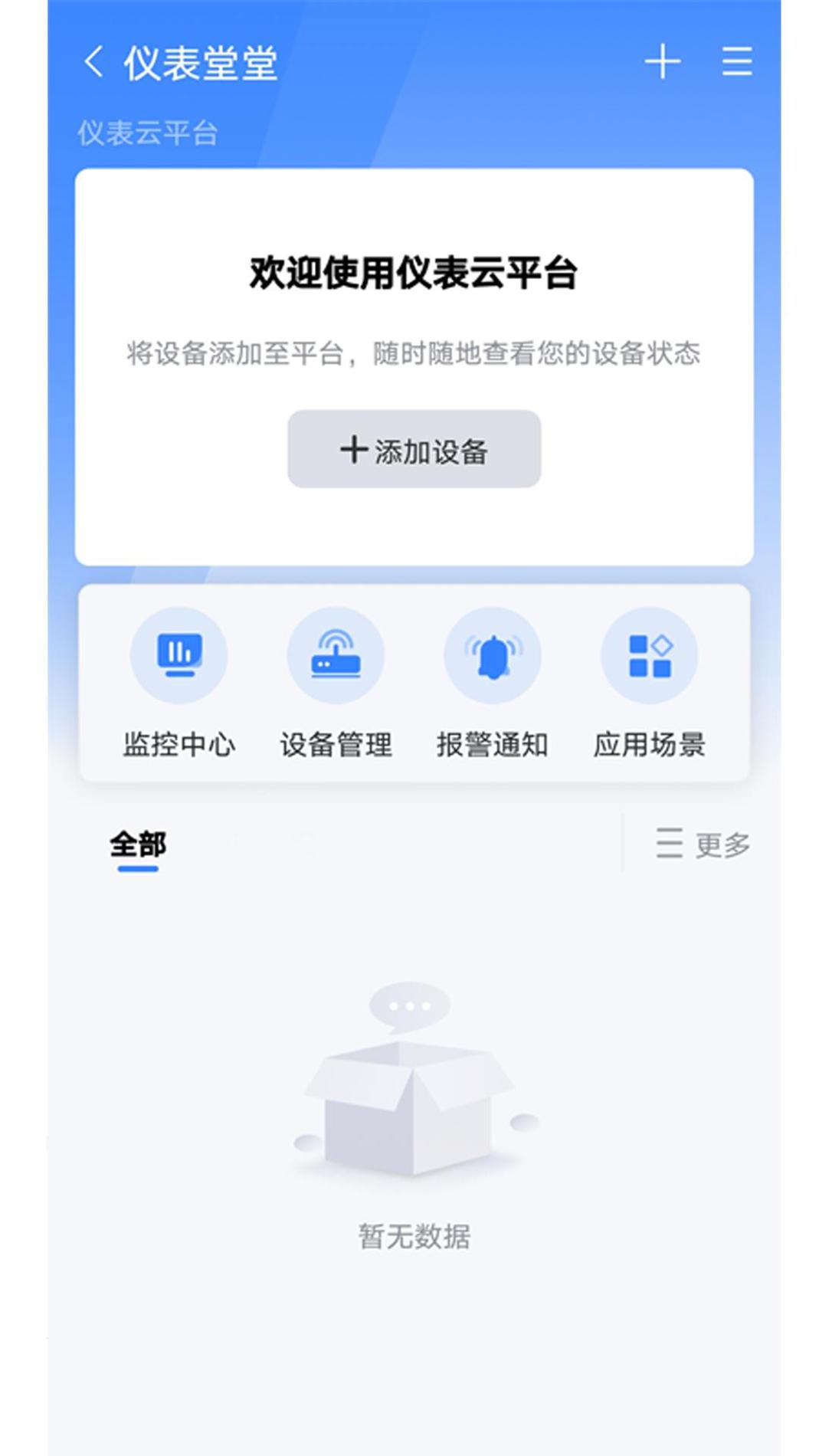Screen dimensions: 819x1456
Task: Tap the 报警通知 alarm bell icon
Action: 493,655
